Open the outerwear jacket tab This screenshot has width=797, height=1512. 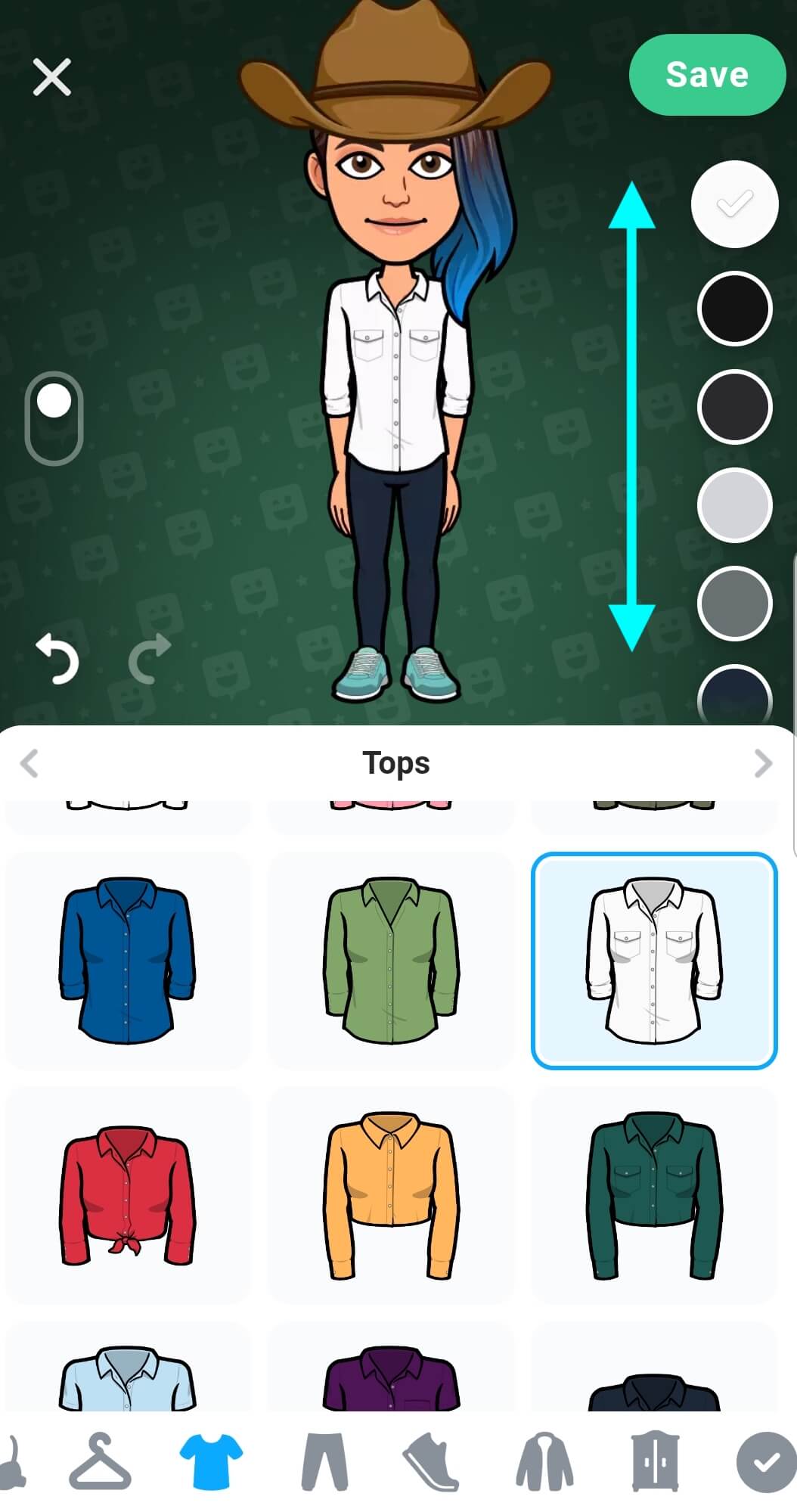pyautogui.click(x=544, y=1461)
